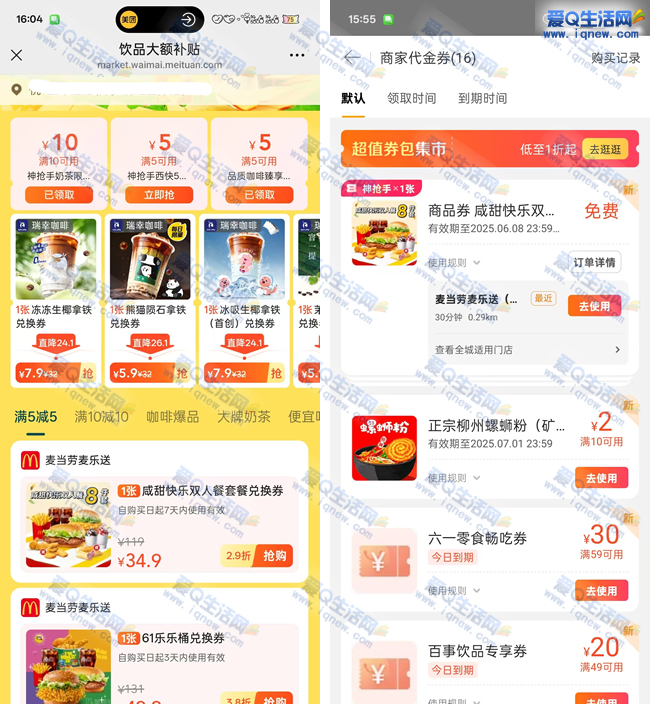
Task: Go back from 商家代金券 page
Action: tap(352, 58)
